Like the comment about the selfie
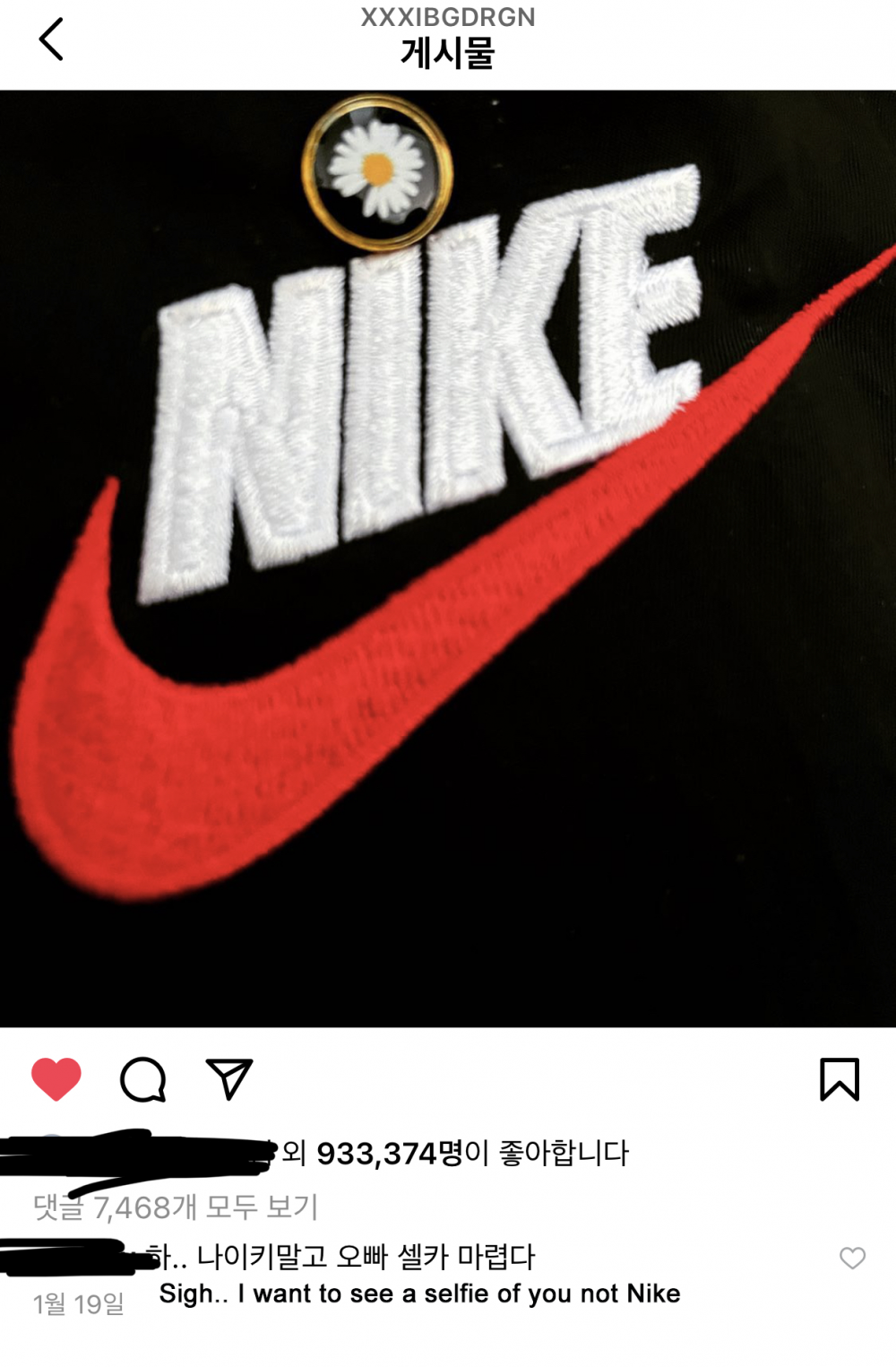This screenshot has height=1367, width=896. 852,1259
